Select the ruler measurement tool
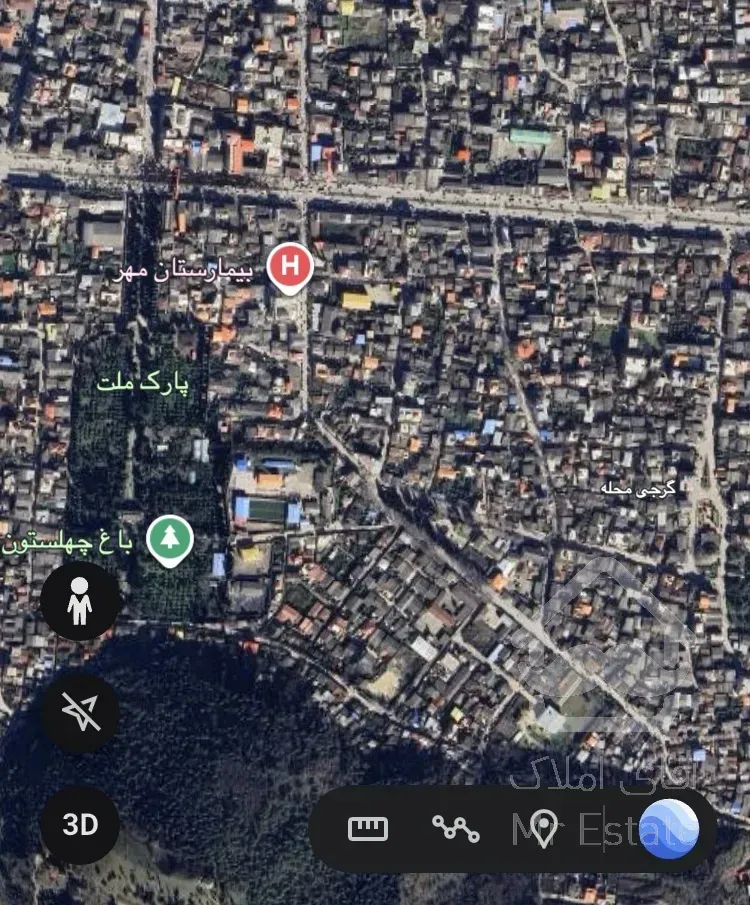The image size is (750, 905). coord(368,827)
